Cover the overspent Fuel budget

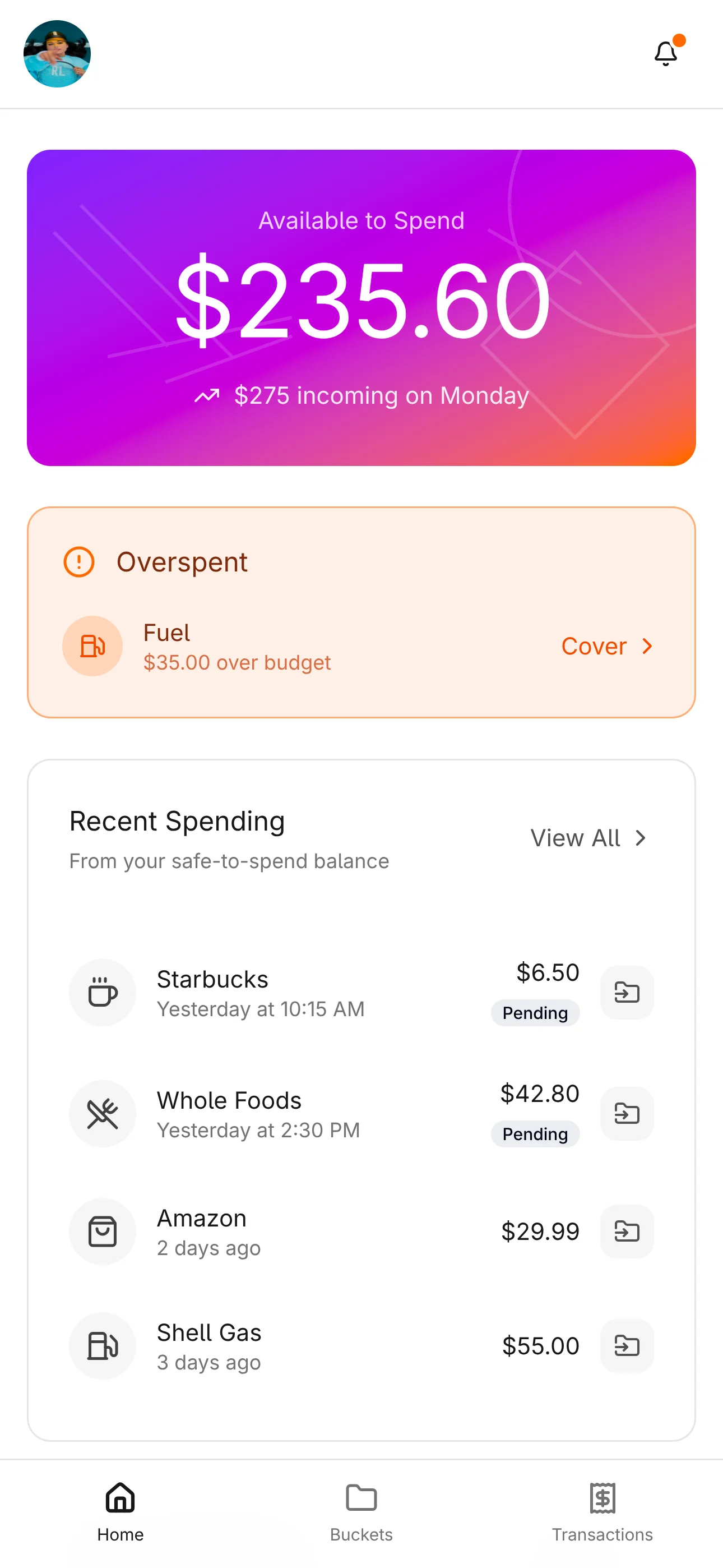click(606, 647)
